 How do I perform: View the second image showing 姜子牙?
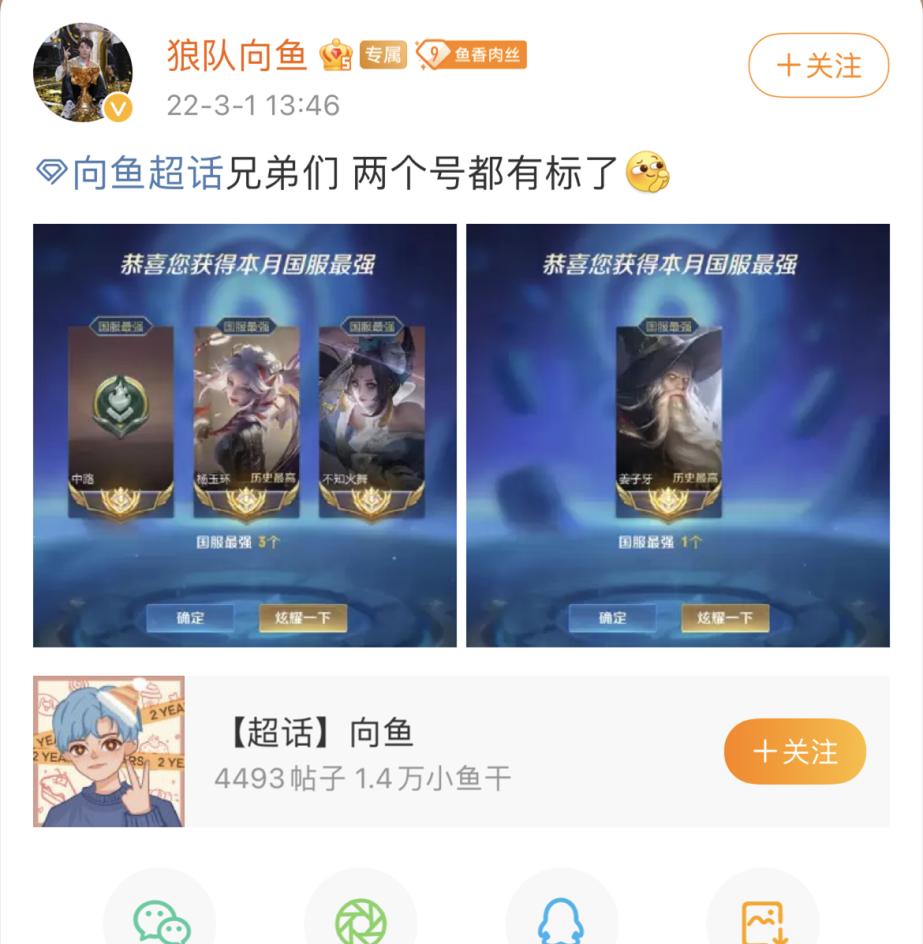[x=677, y=435]
